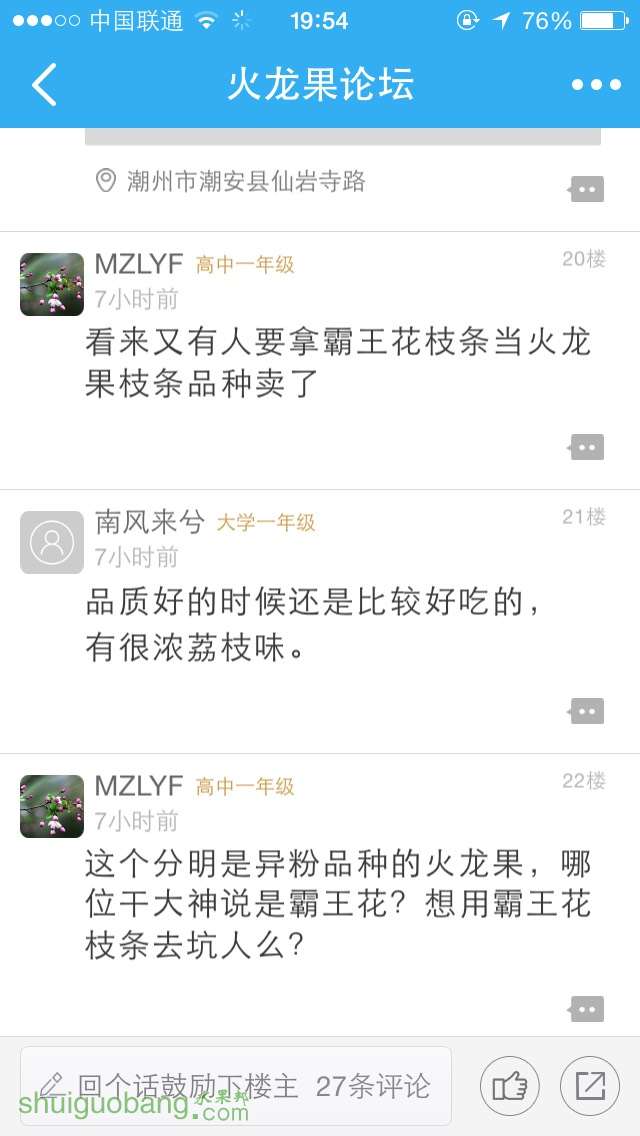Tap the 回个话鼓励下楼主 reply field

(x=236, y=1086)
